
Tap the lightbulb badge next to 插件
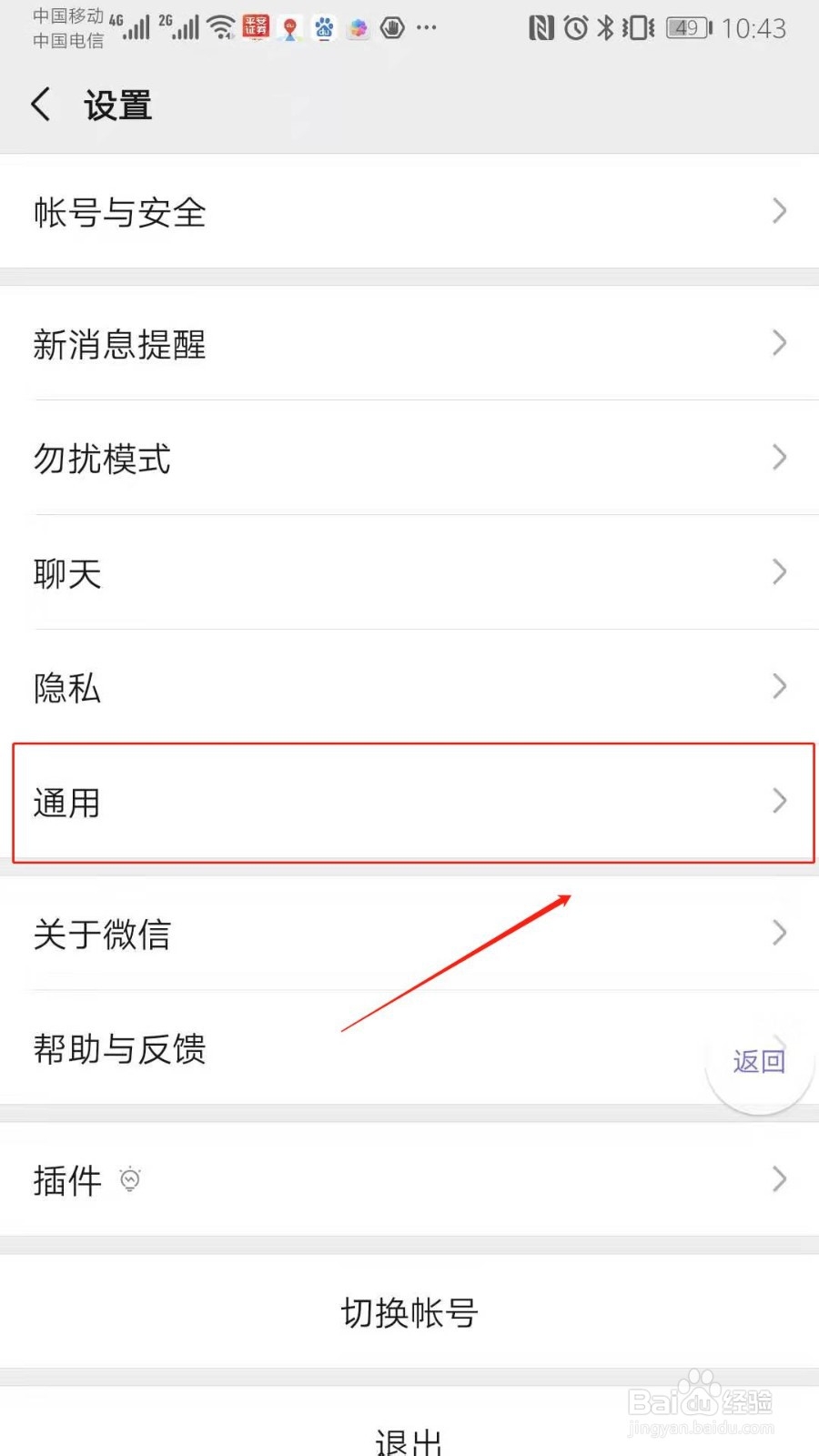[130, 1179]
